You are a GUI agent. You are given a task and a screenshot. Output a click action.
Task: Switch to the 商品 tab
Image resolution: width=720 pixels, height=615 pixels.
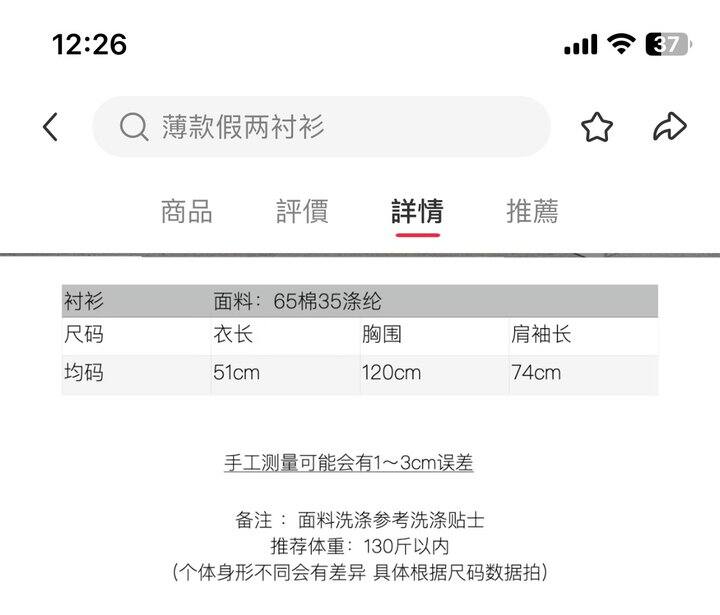point(186,211)
